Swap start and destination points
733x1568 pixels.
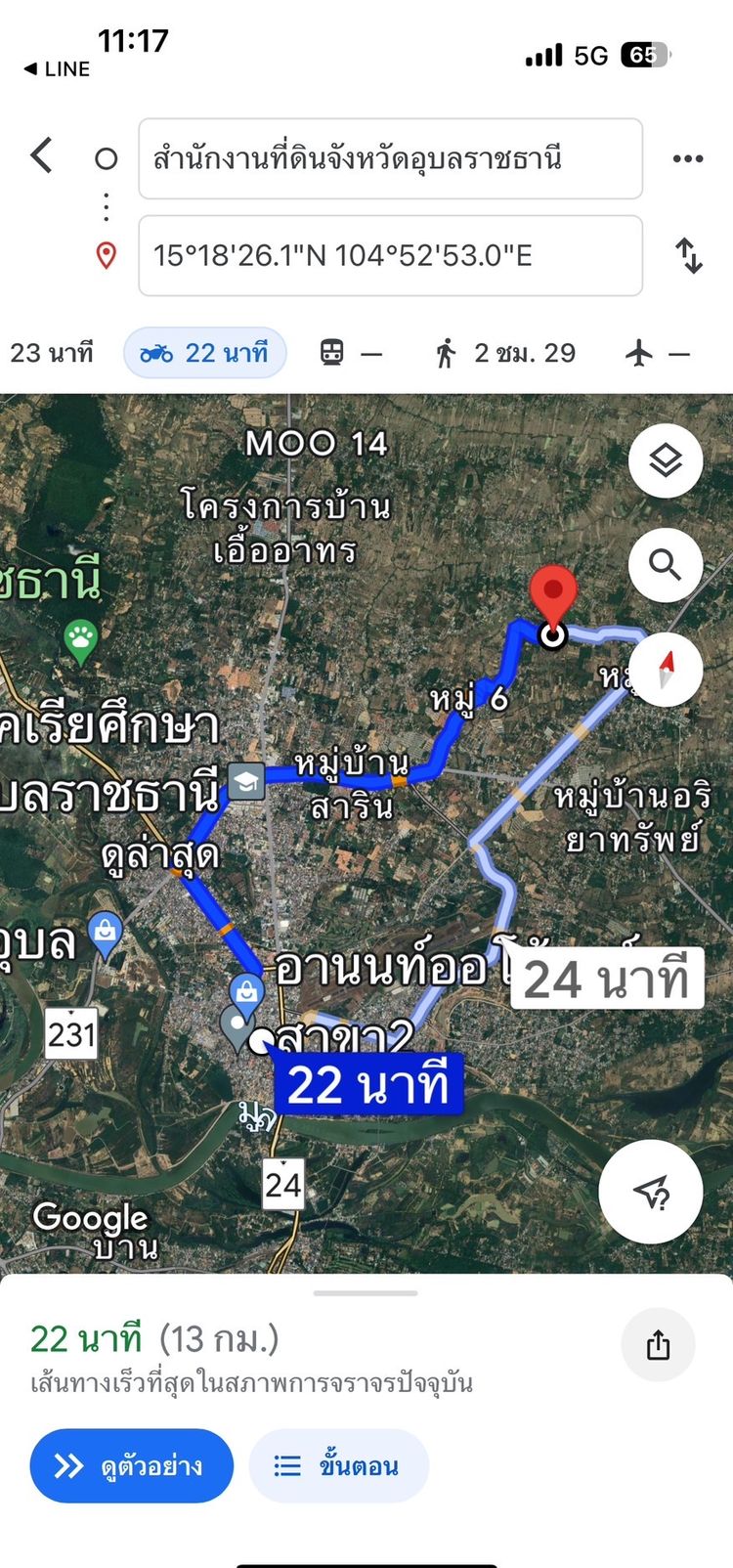coord(689,256)
